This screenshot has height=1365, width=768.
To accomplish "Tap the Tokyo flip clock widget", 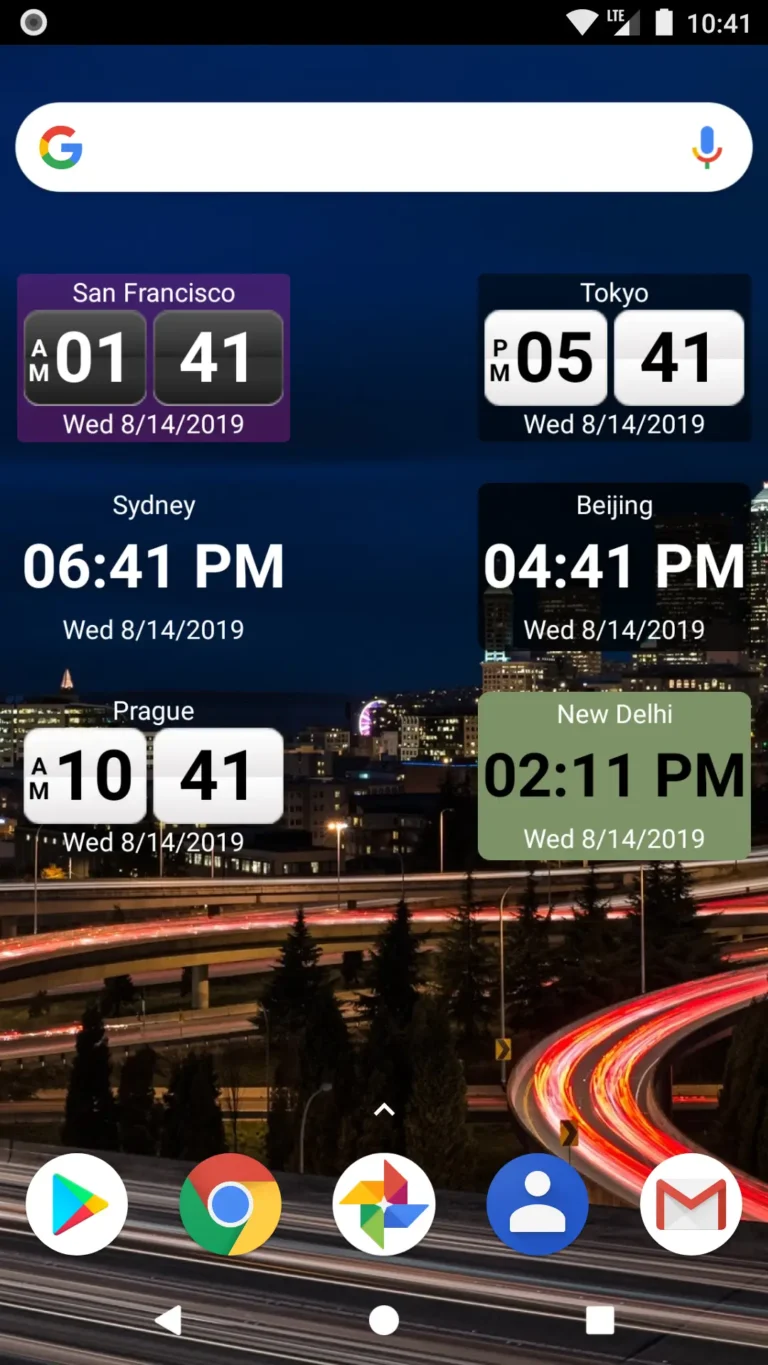I will click(614, 357).
